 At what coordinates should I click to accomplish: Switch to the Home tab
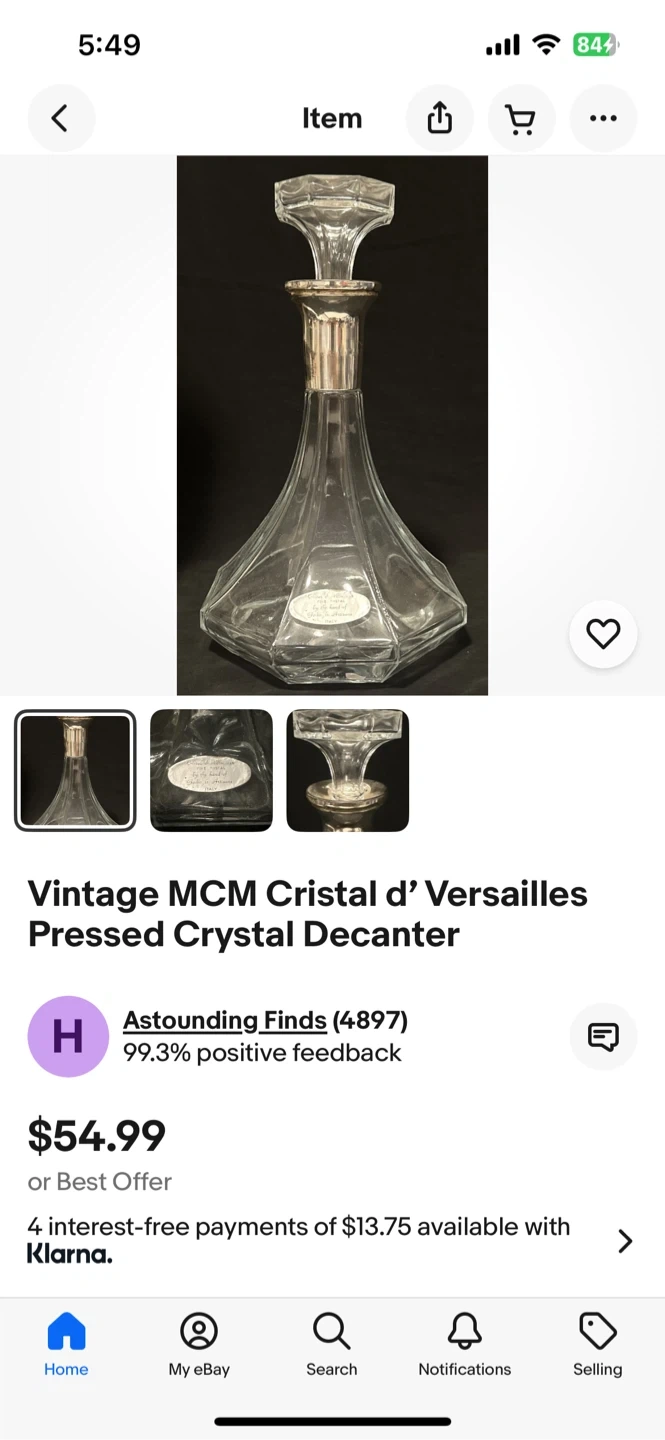pyautogui.click(x=66, y=1345)
